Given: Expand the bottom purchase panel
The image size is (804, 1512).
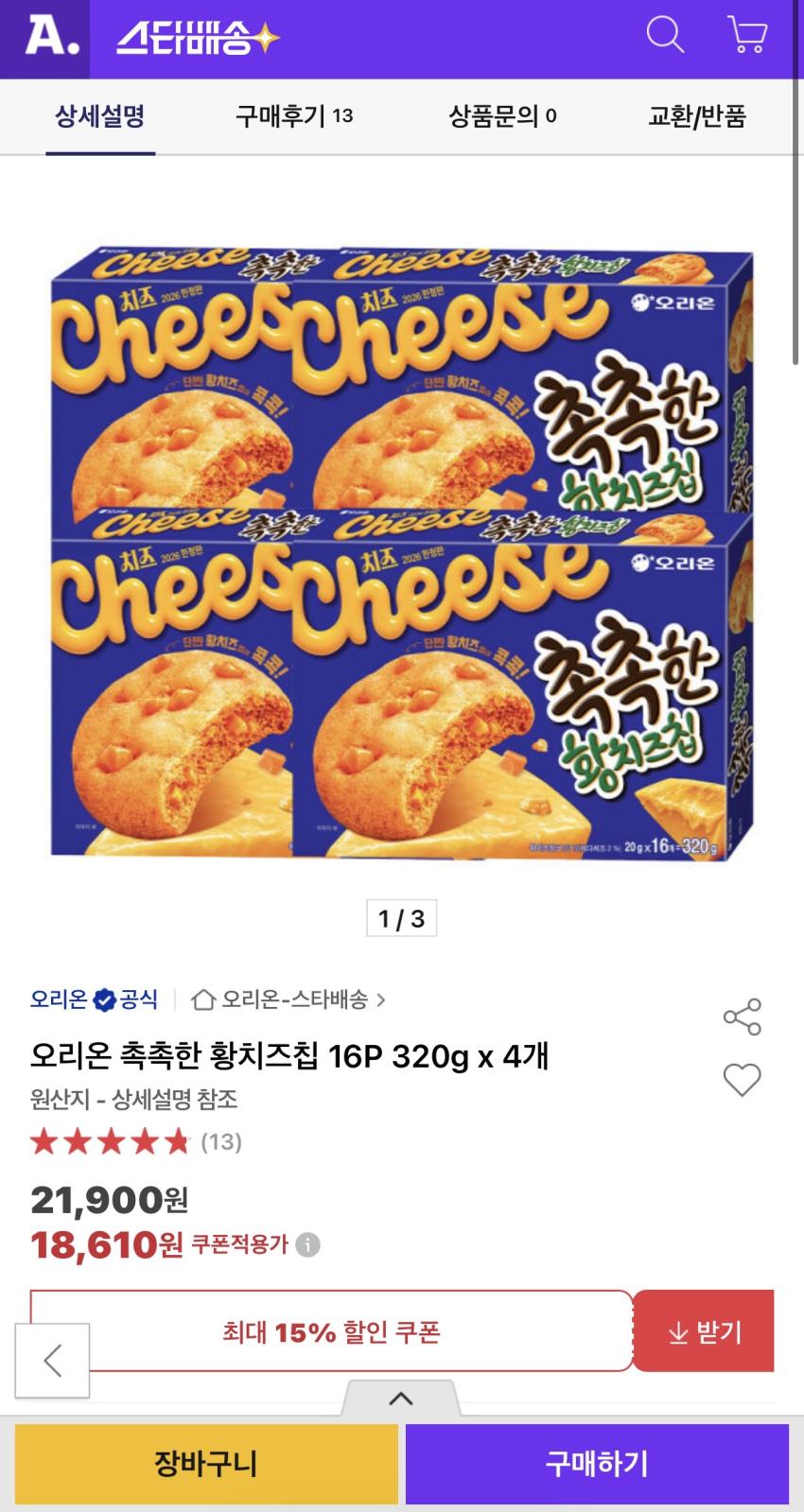Looking at the screenshot, I should tap(401, 1398).
